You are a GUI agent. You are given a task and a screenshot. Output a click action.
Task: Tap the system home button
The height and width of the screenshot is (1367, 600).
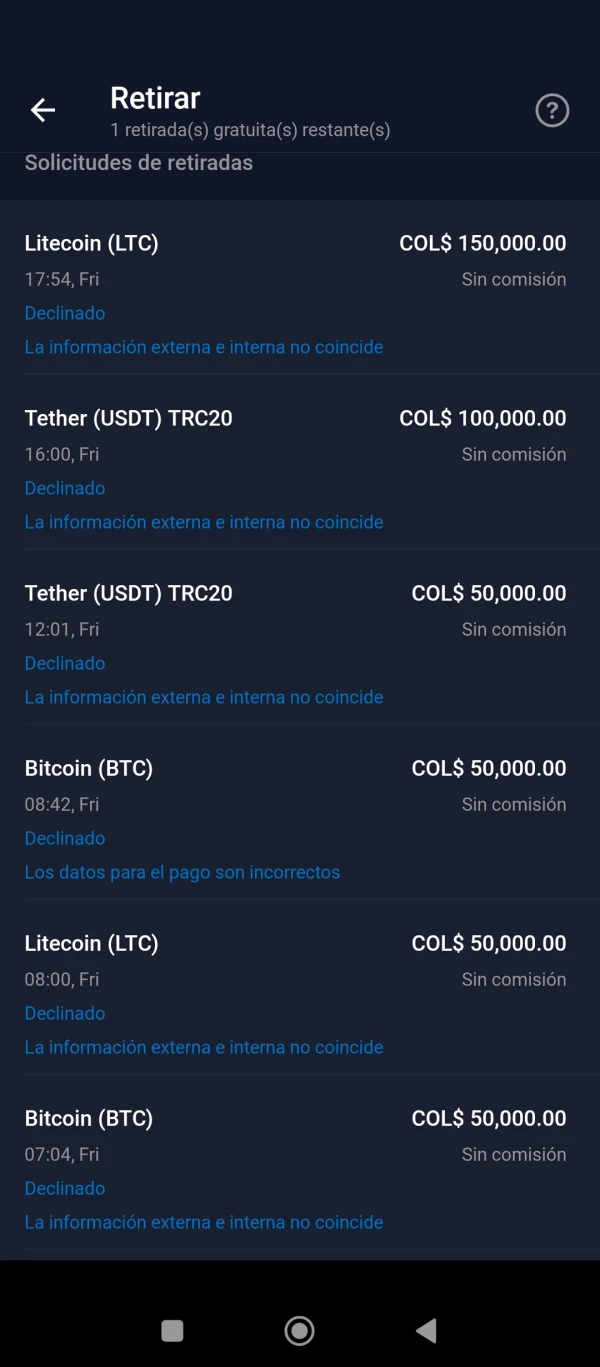299,1330
